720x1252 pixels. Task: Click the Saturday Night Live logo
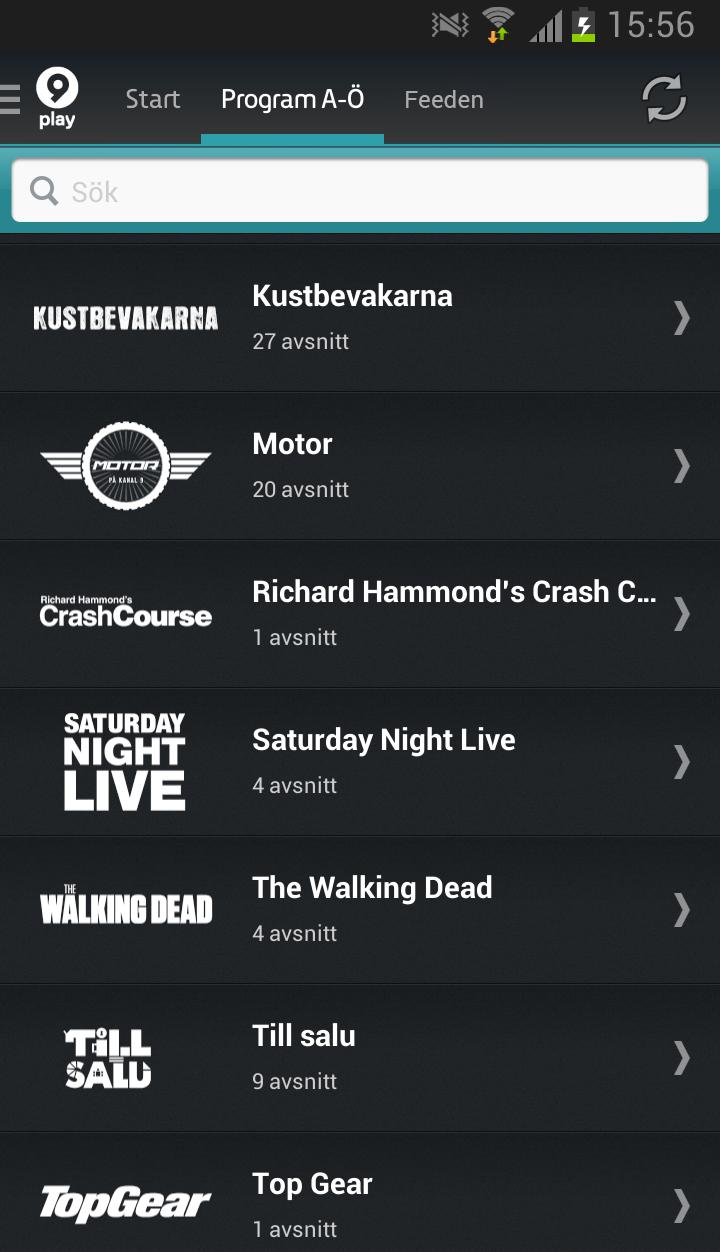coord(125,761)
